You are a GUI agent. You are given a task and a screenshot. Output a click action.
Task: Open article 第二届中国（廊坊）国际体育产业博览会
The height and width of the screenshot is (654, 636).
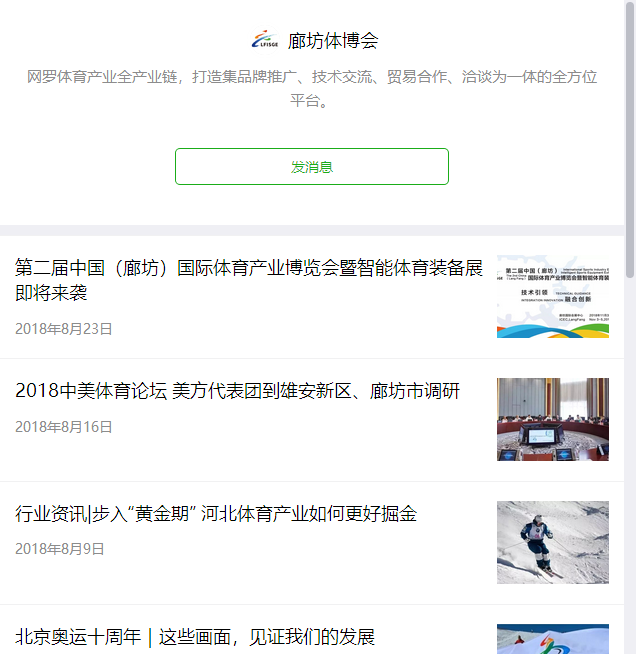pos(249,280)
